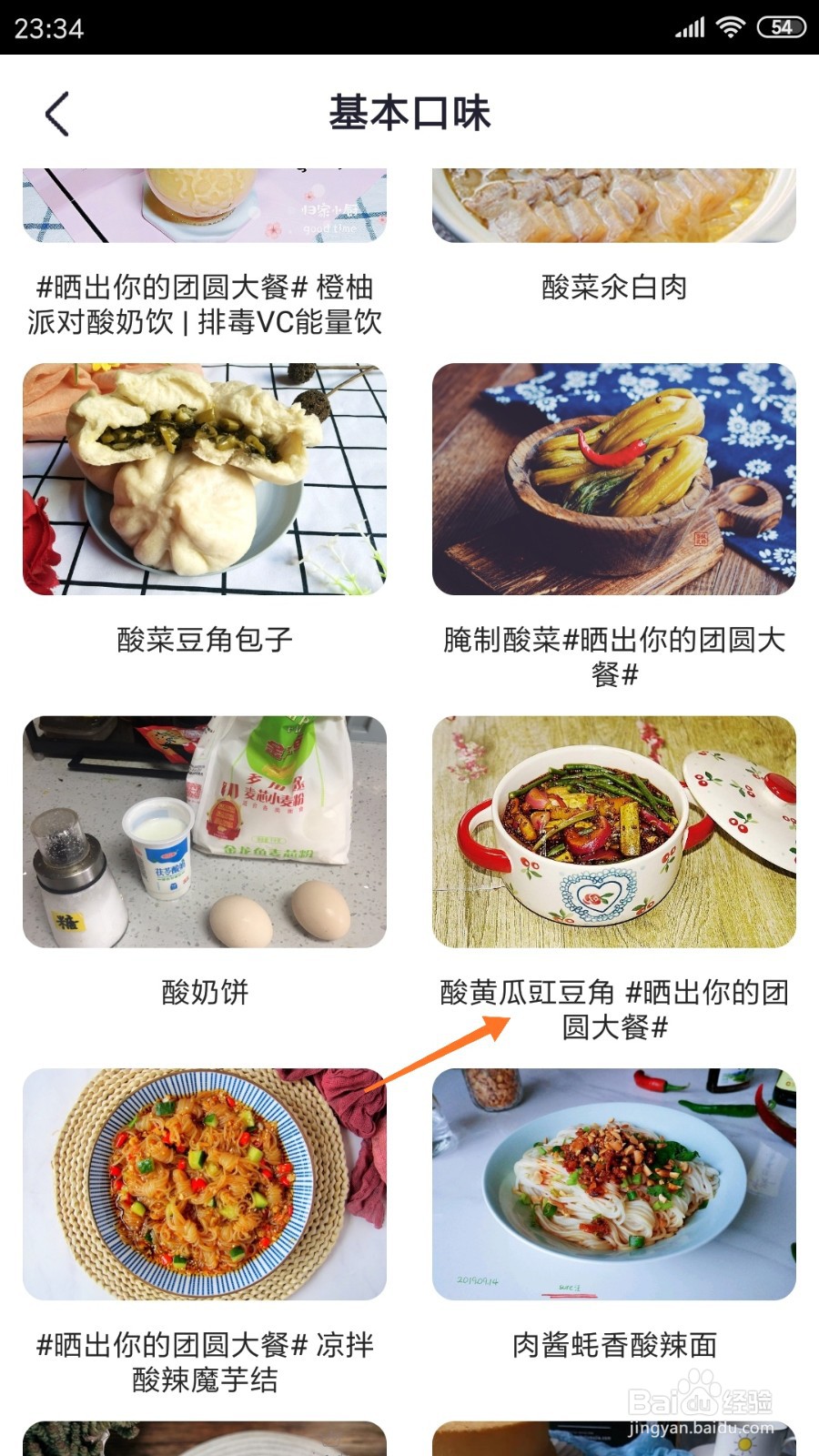
Task: Open the 腌制酸菜#晒出你的团圆大餐# title
Action: [x=615, y=651]
